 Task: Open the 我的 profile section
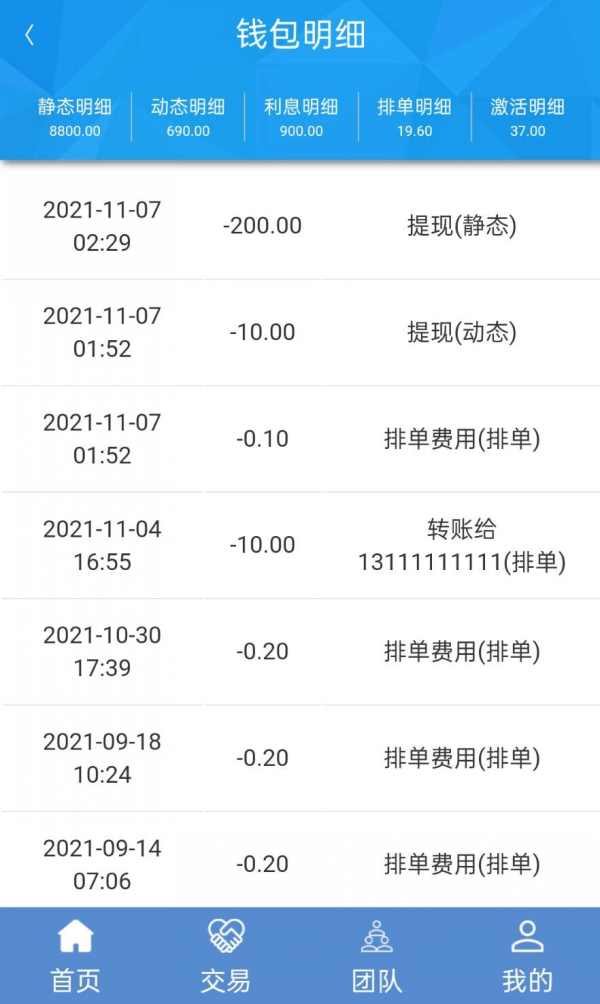click(x=527, y=955)
